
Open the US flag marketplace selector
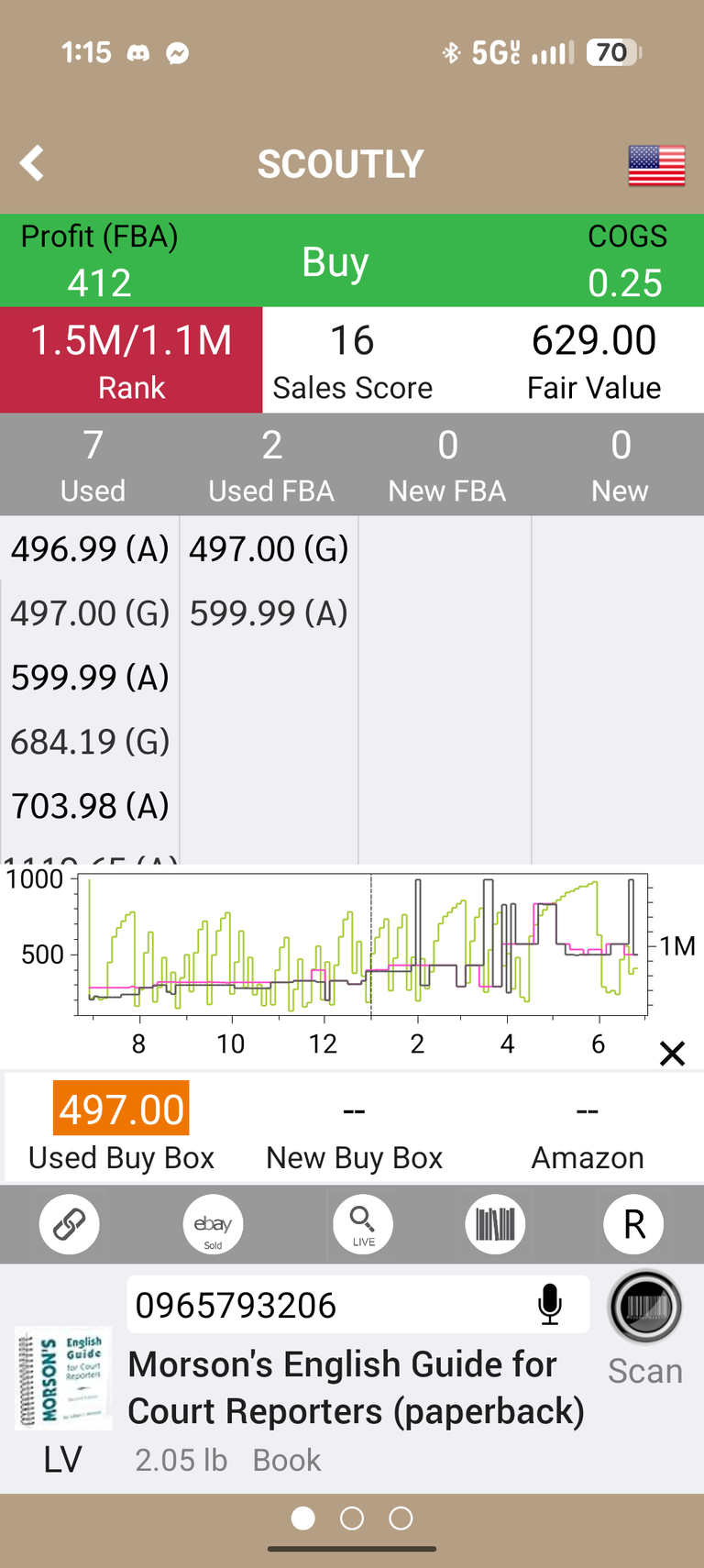[656, 165]
